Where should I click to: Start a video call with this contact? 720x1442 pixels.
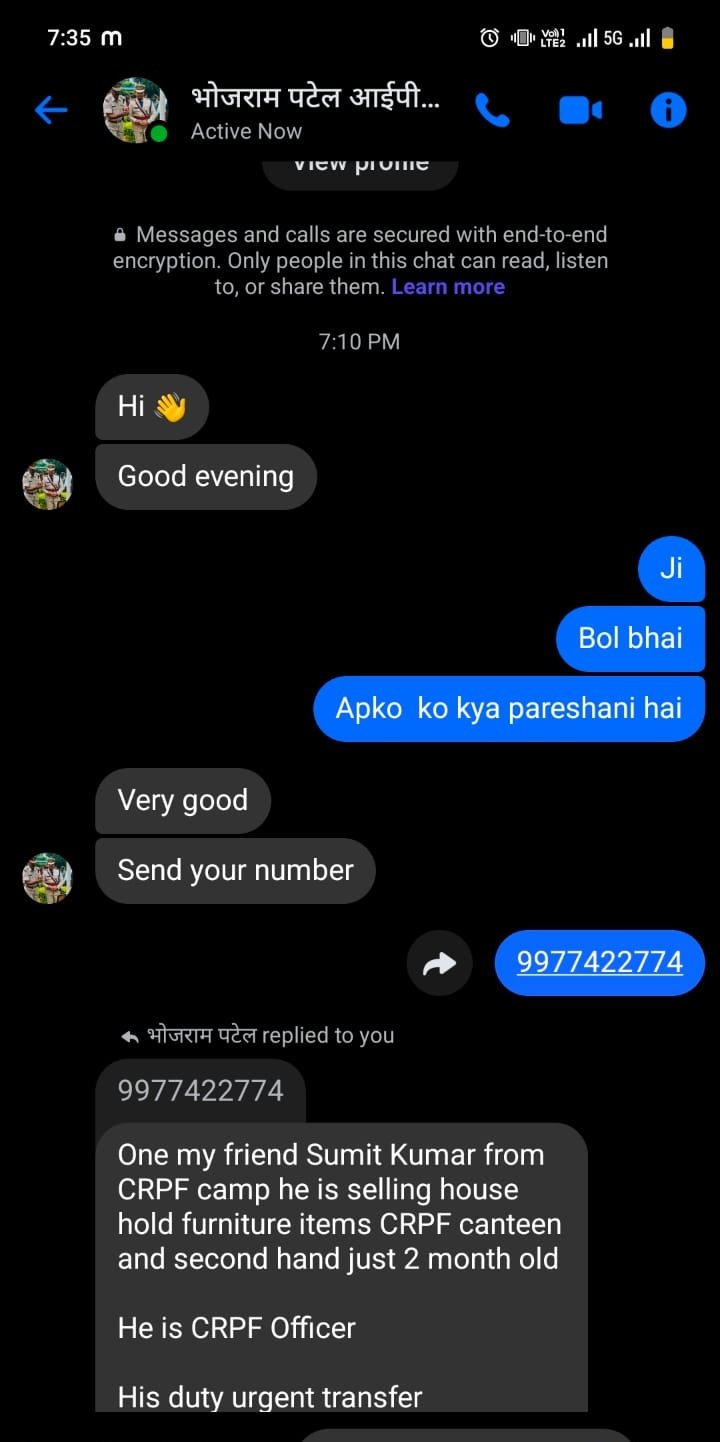click(580, 110)
